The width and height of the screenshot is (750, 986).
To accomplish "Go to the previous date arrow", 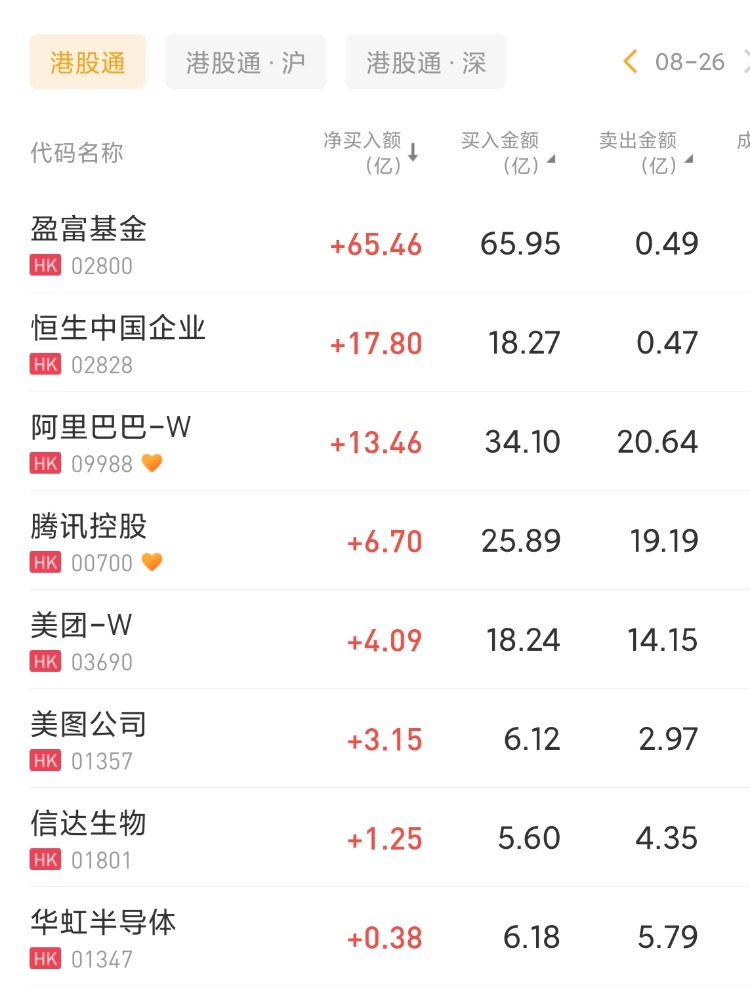I will tap(630, 62).
